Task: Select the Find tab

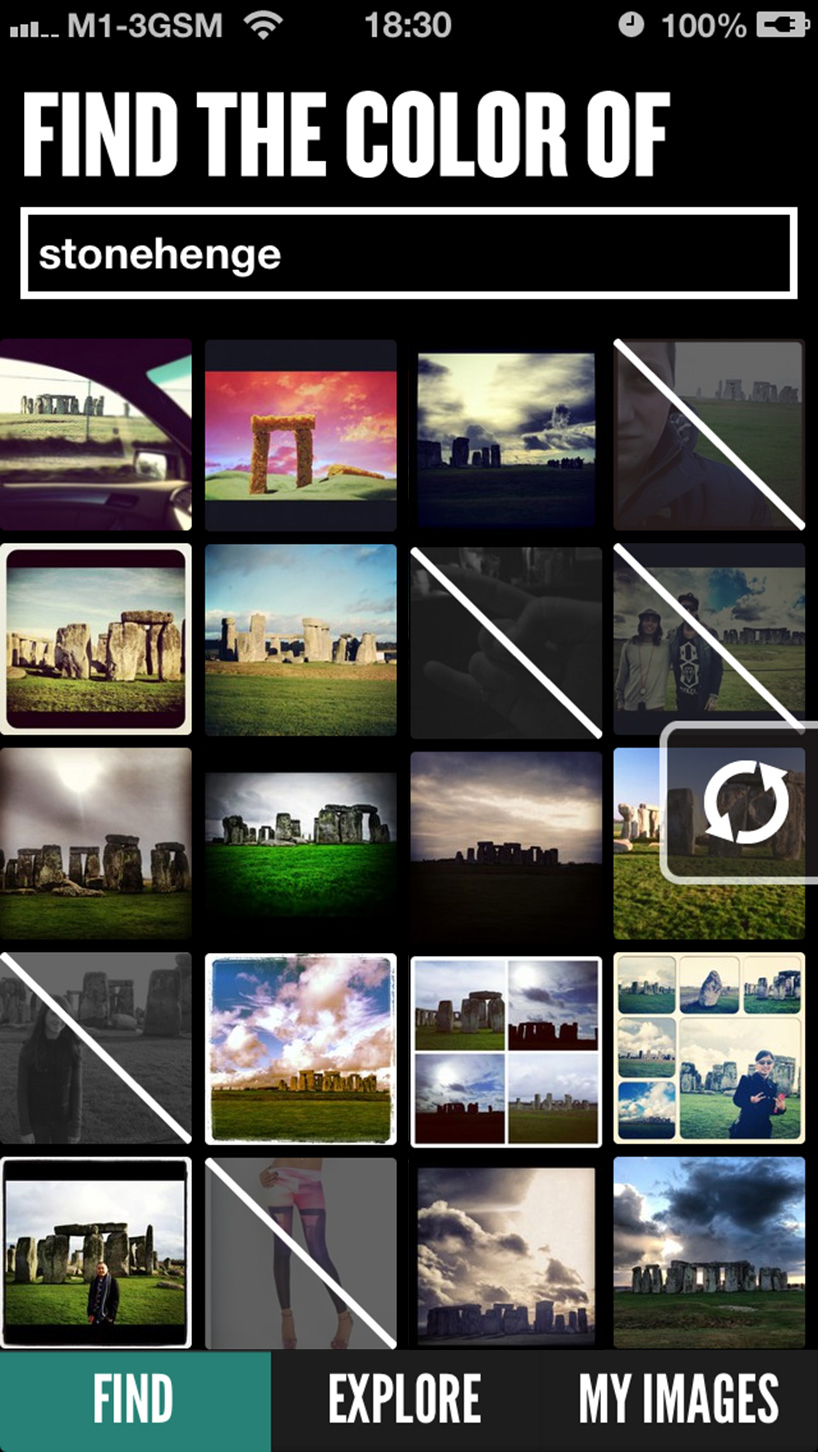Action: pos(135,1400)
